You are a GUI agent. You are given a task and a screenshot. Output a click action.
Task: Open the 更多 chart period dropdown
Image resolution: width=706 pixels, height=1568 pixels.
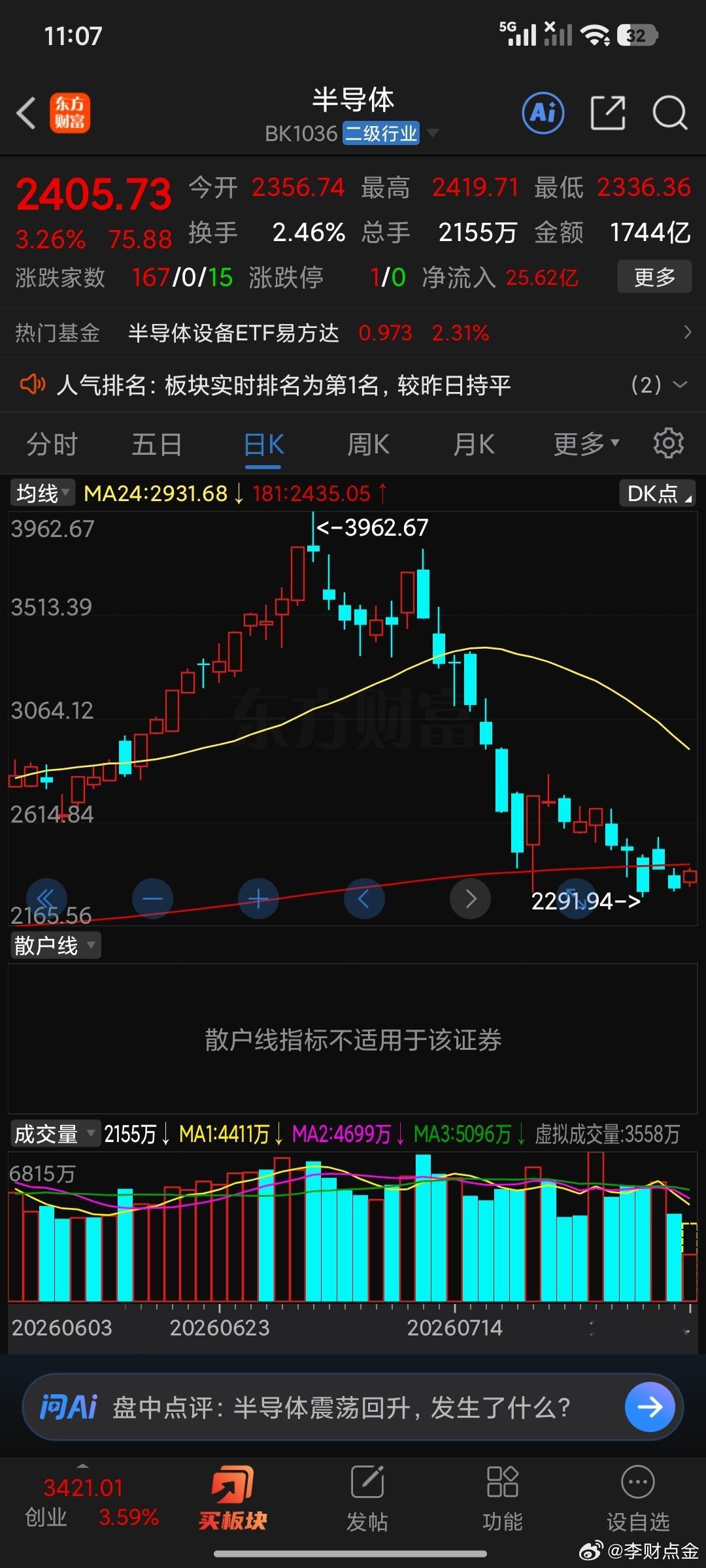click(x=586, y=445)
